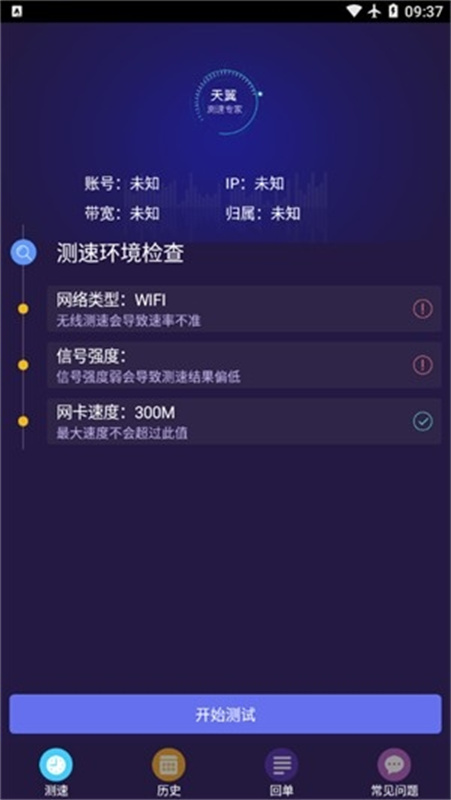Open the 常见问题 tab
The height and width of the screenshot is (800, 451).
click(x=394, y=773)
